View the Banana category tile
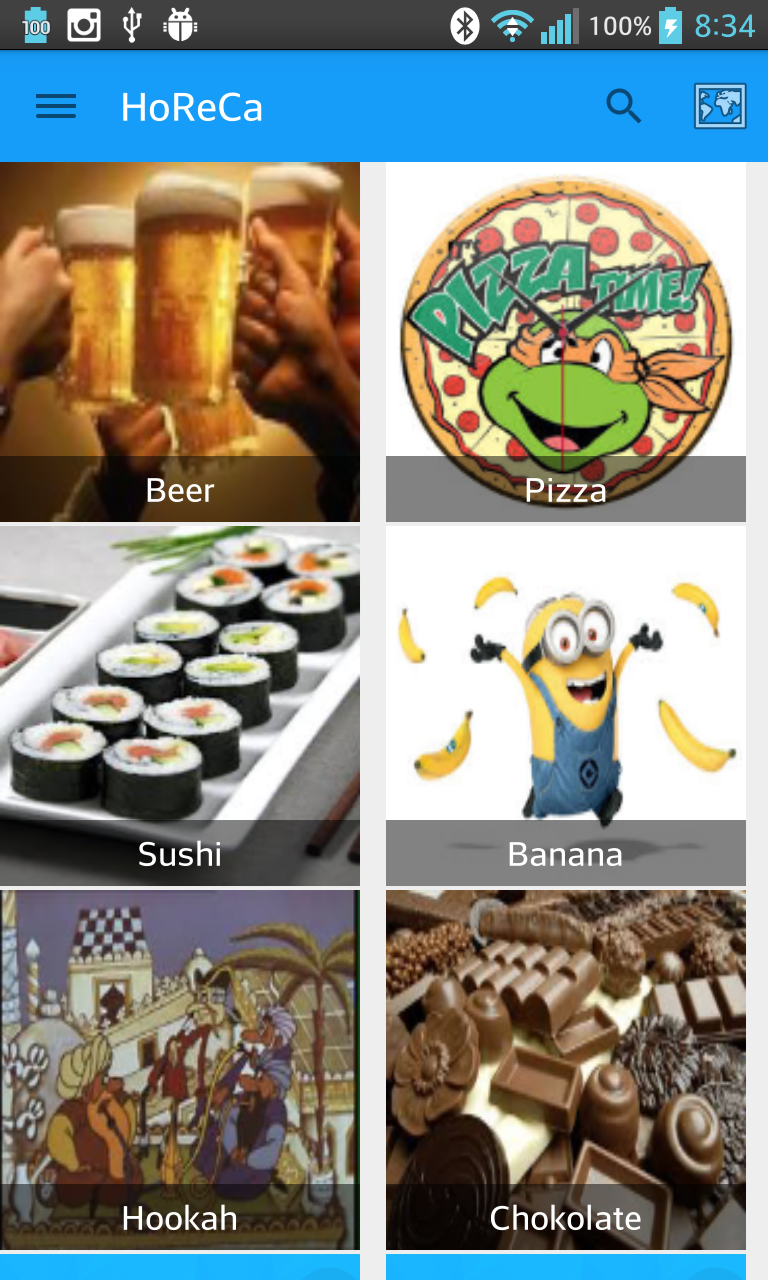Image resolution: width=768 pixels, height=1280 pixels. pos(566,706)
